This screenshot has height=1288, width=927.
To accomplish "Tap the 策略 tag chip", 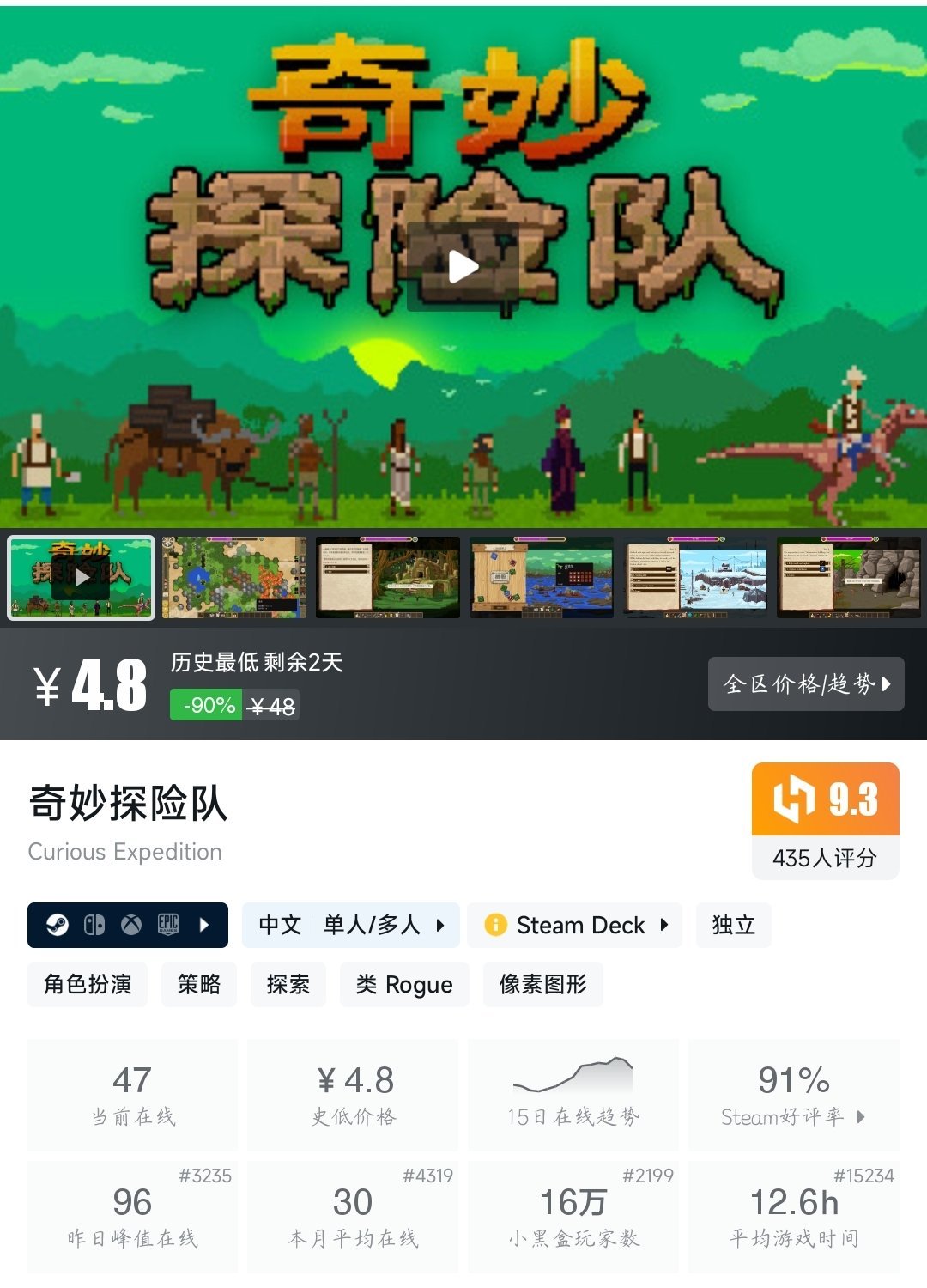I will click(x=199, y=984).
